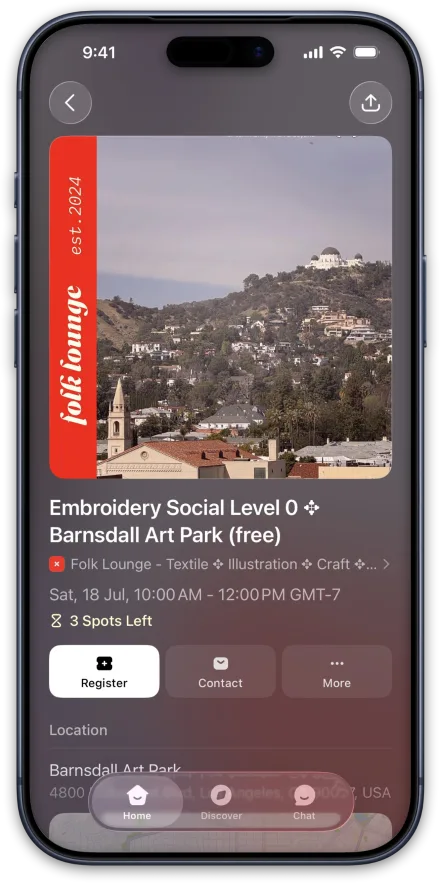The width and height of the screenshot is (440, 883).
Task: Go back using the top-left arrow
Action: [70, 102]
